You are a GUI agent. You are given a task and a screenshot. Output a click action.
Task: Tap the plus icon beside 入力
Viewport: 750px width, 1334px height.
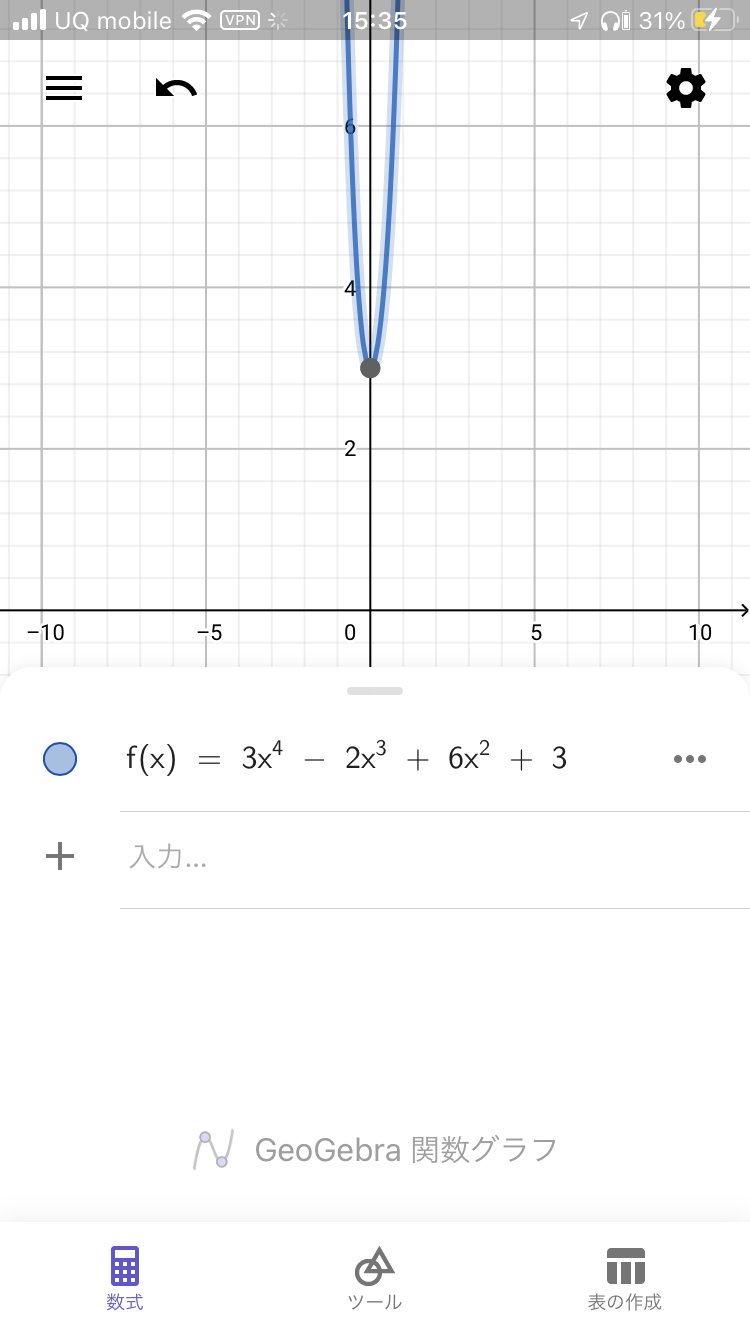click(x=60, y=856)
